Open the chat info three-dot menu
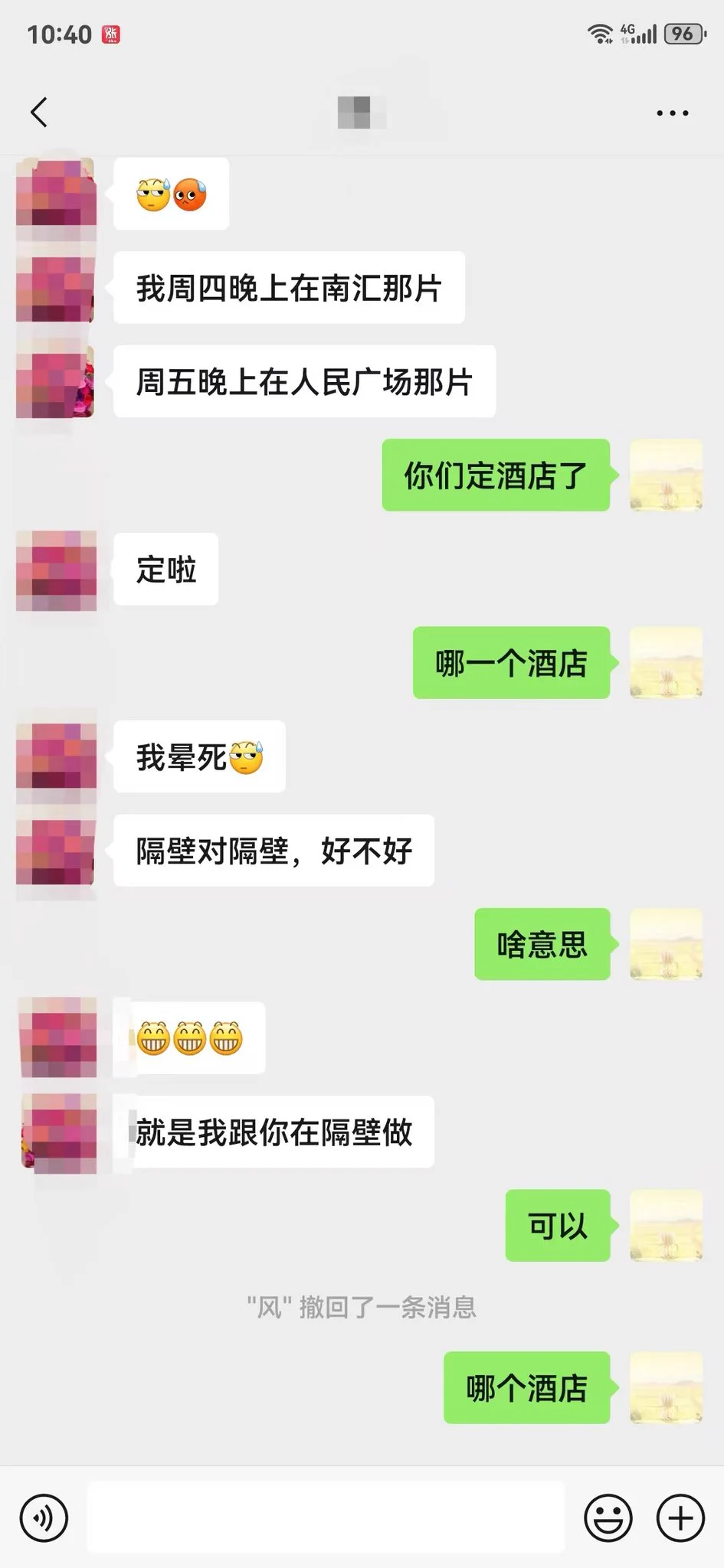 672,113
